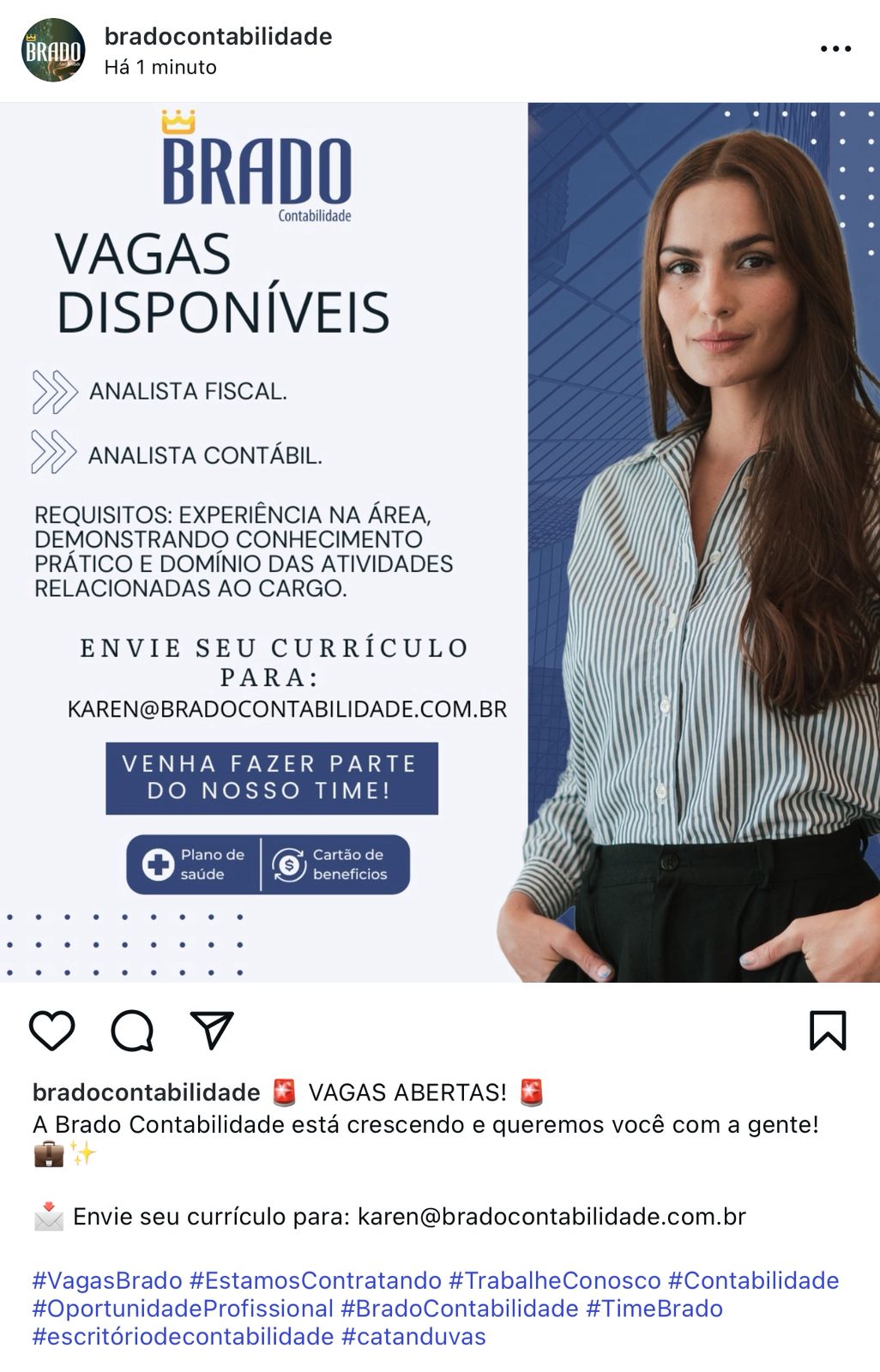Like the Brado job post

tap(52, 1030)
